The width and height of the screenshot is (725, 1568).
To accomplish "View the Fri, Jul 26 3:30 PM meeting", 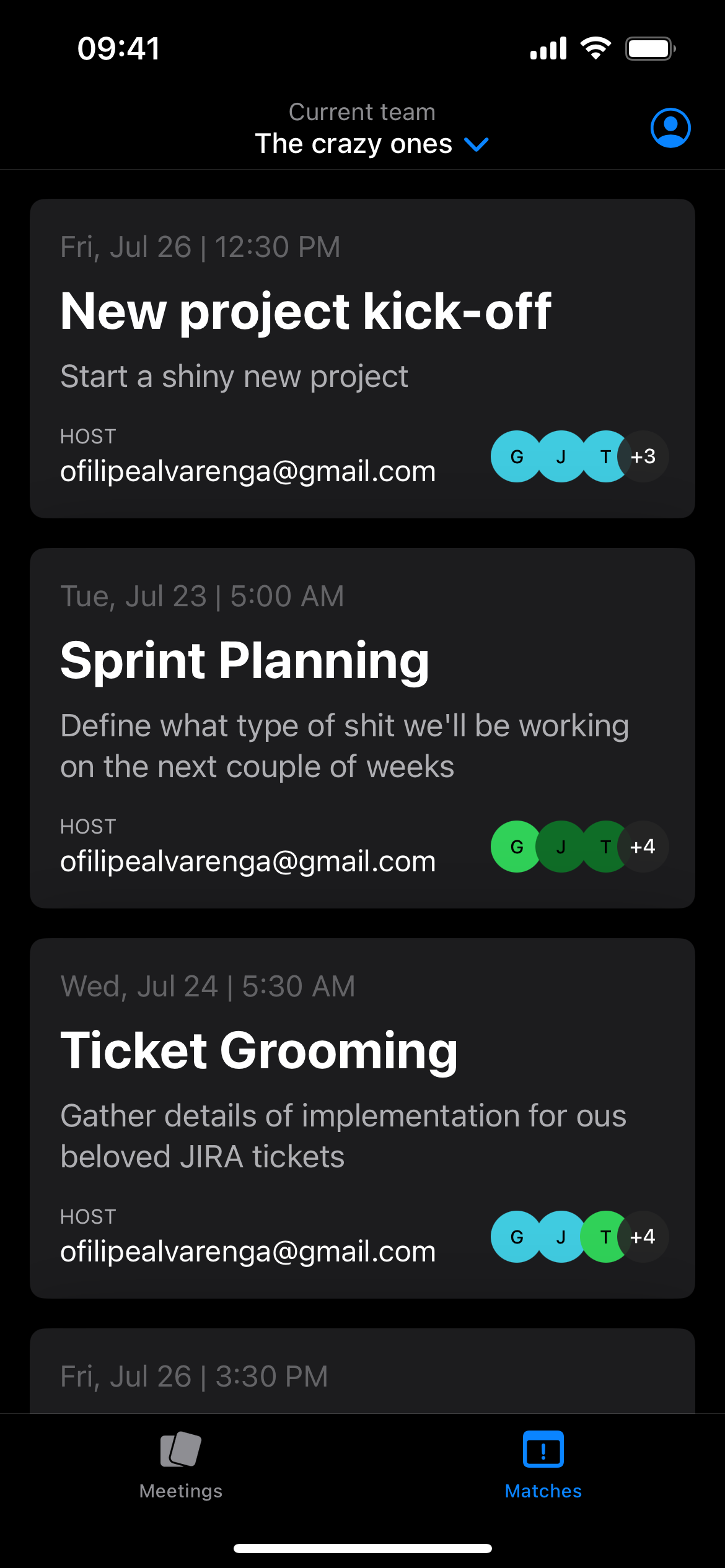I will pyautogui.click(x=362, y=1375).
